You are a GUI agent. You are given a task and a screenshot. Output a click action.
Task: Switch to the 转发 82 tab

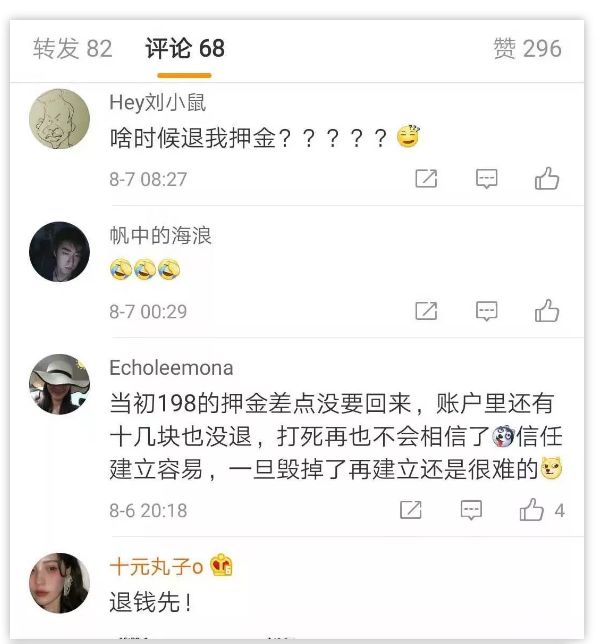coord(72,48)
